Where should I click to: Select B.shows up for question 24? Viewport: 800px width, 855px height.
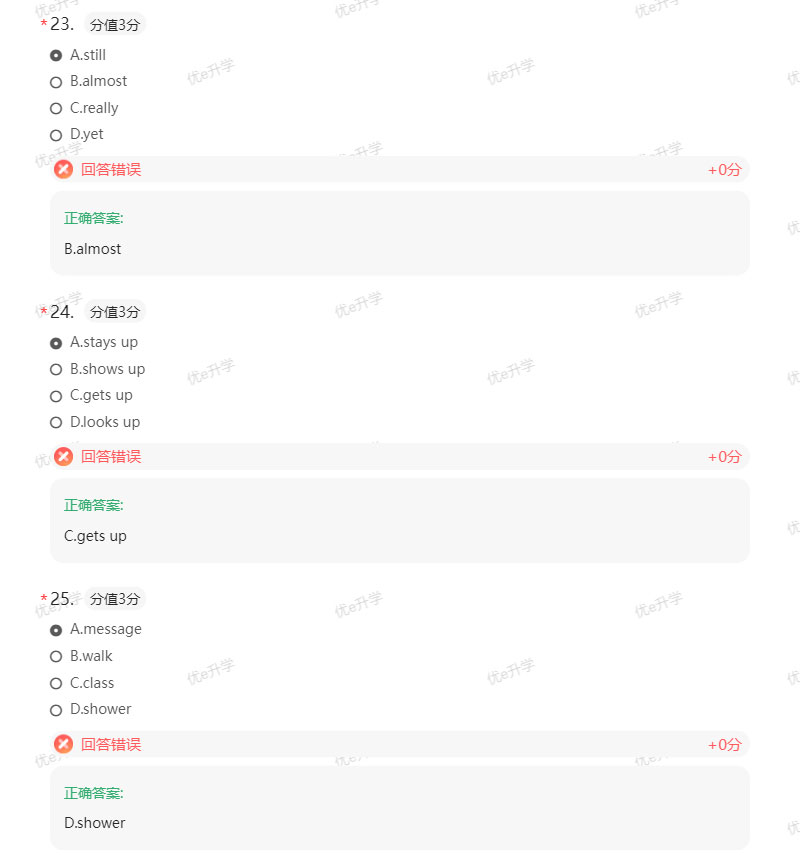point(56,369)
